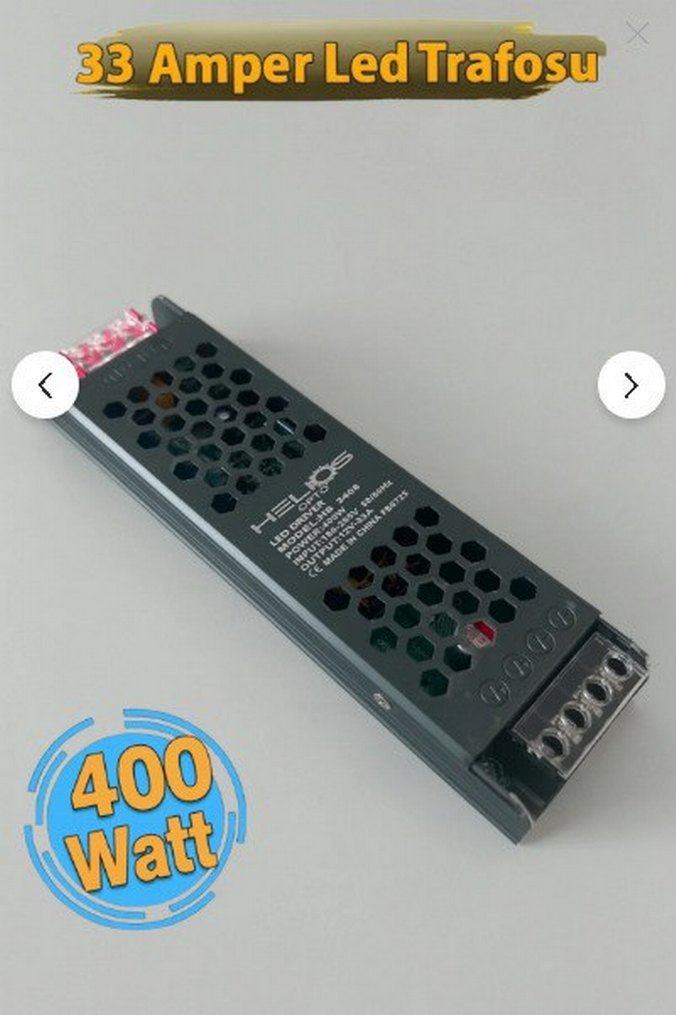
Task: Show the previous product image
Action: pos(45,385)
